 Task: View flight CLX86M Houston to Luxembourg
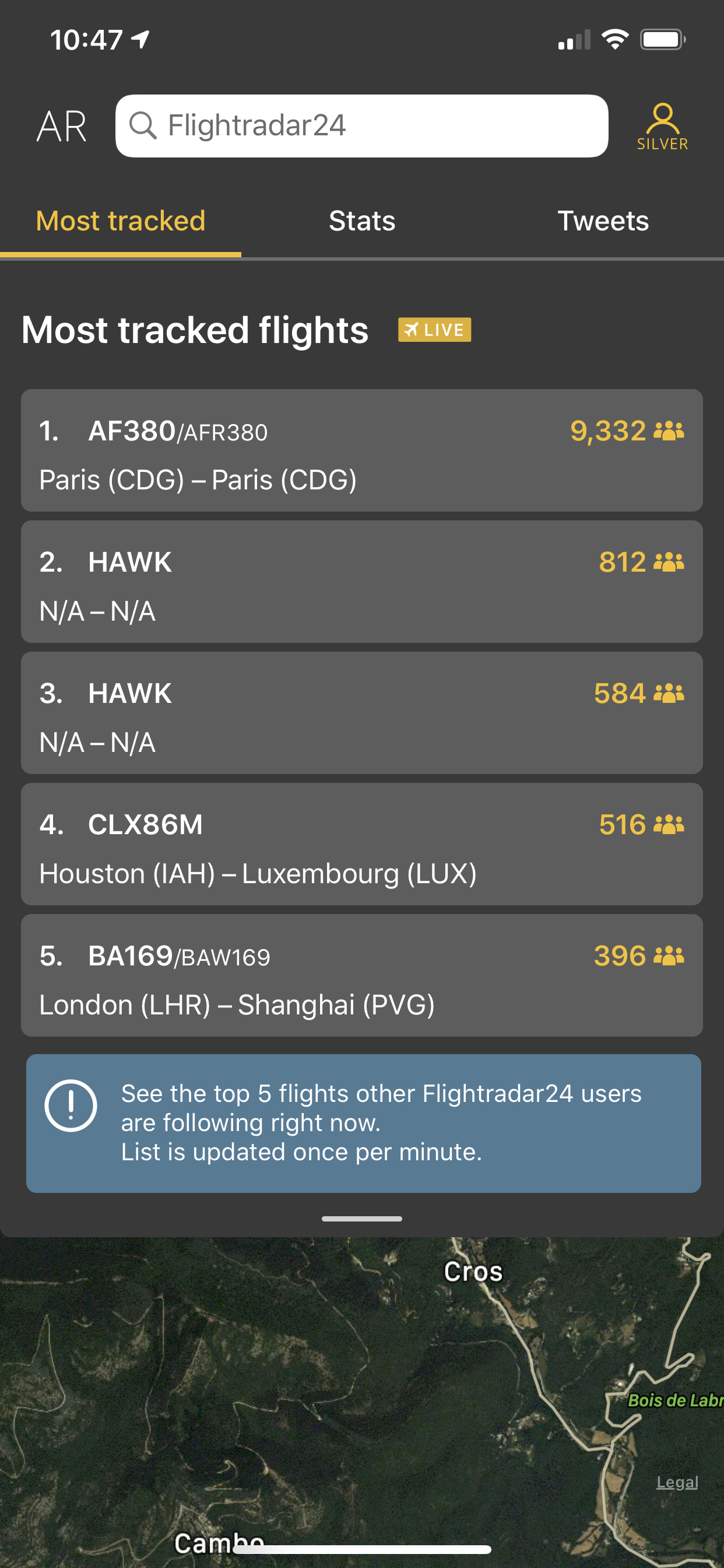(361, 844)
